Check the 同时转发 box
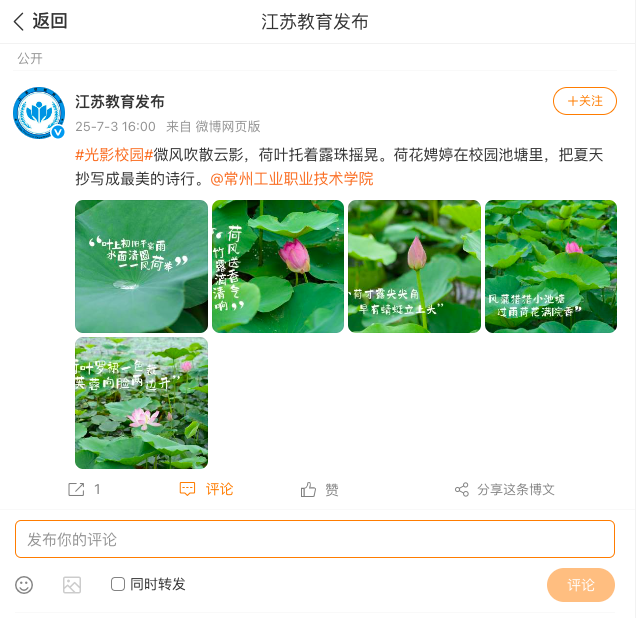 coord(118,584)
